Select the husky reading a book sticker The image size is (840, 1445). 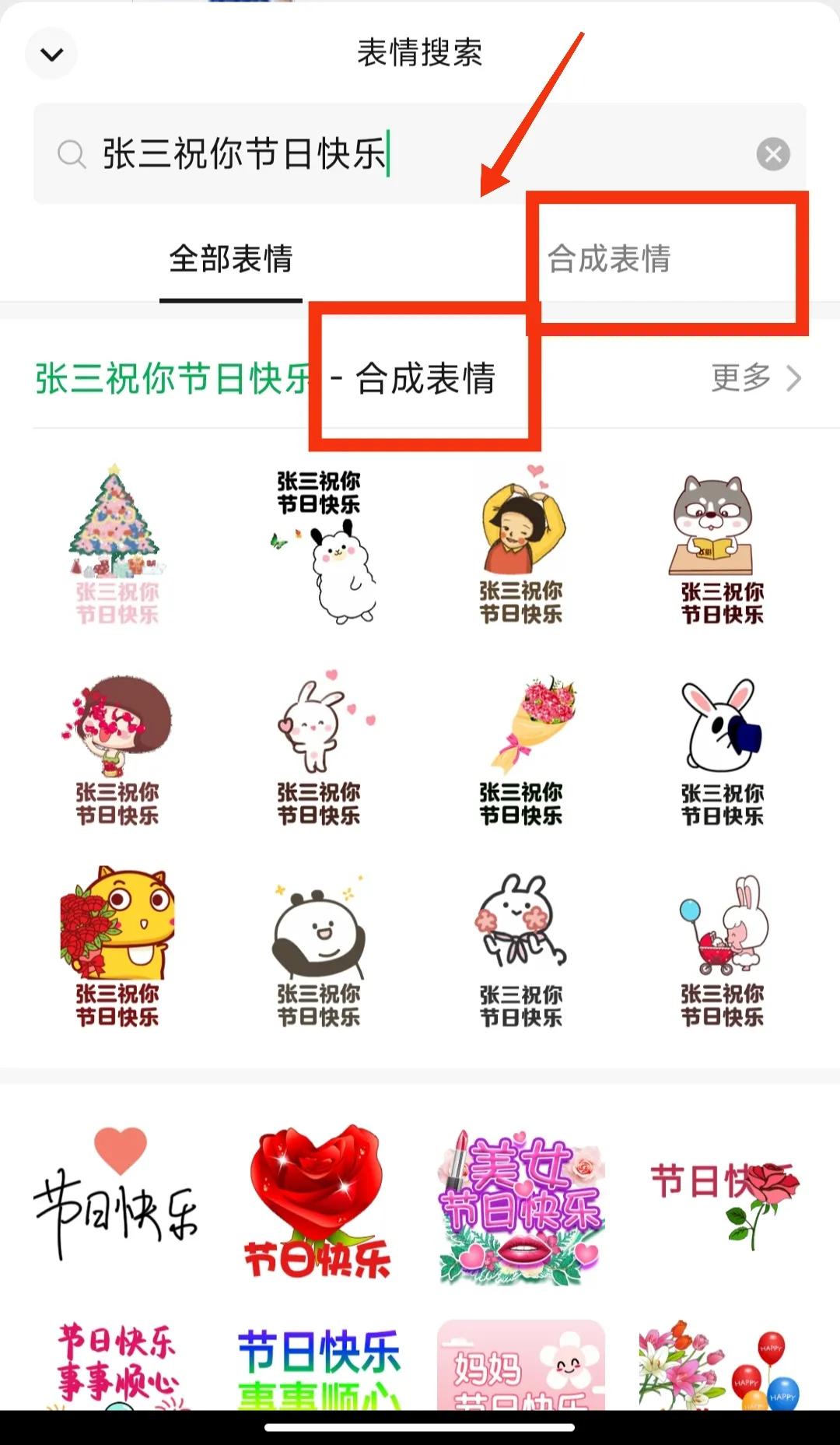[x=723, y=545]
